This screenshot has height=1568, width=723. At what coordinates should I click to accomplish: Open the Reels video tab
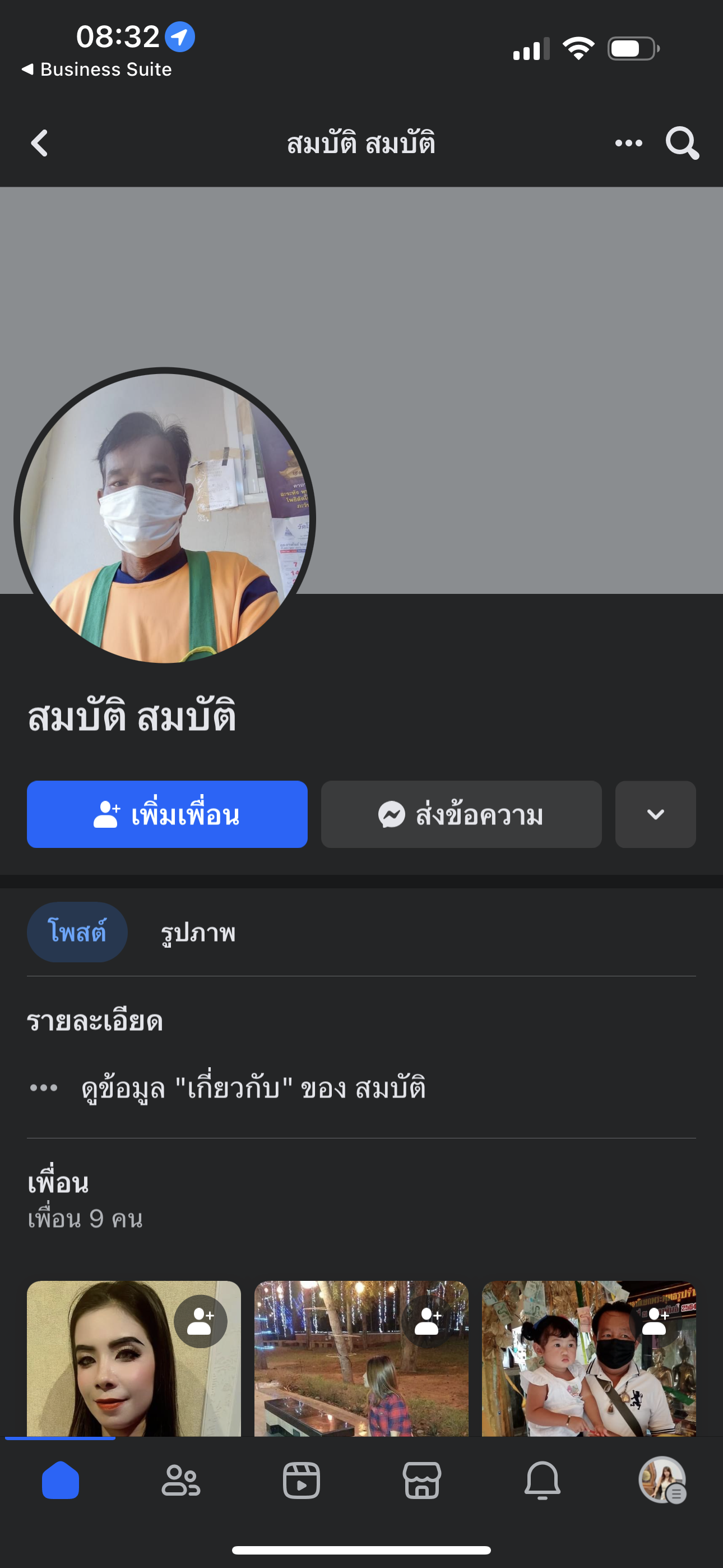(302, 1481)
